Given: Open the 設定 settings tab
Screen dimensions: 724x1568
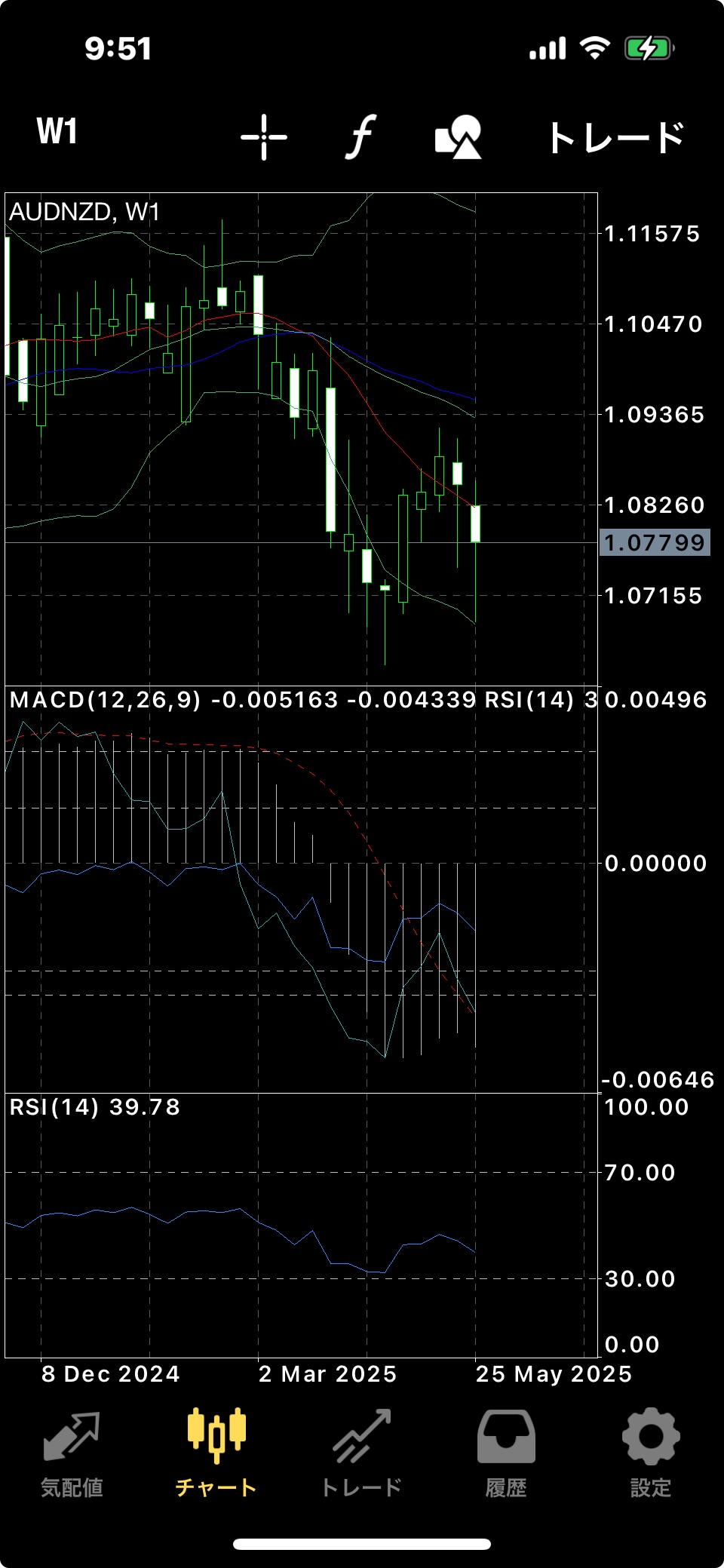Looking at the screenshot, I should 651,1454.
